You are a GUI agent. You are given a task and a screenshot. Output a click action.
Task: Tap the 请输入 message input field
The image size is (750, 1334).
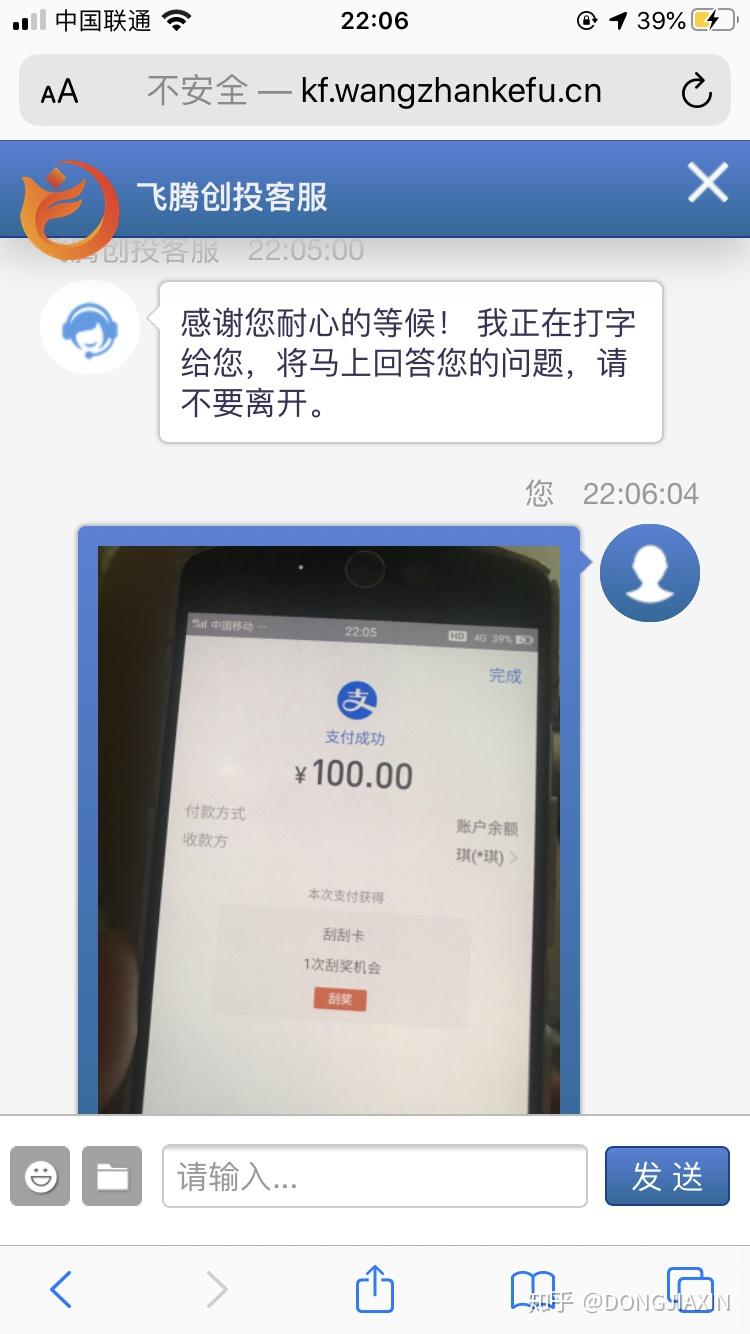[x=374, y=1176]
